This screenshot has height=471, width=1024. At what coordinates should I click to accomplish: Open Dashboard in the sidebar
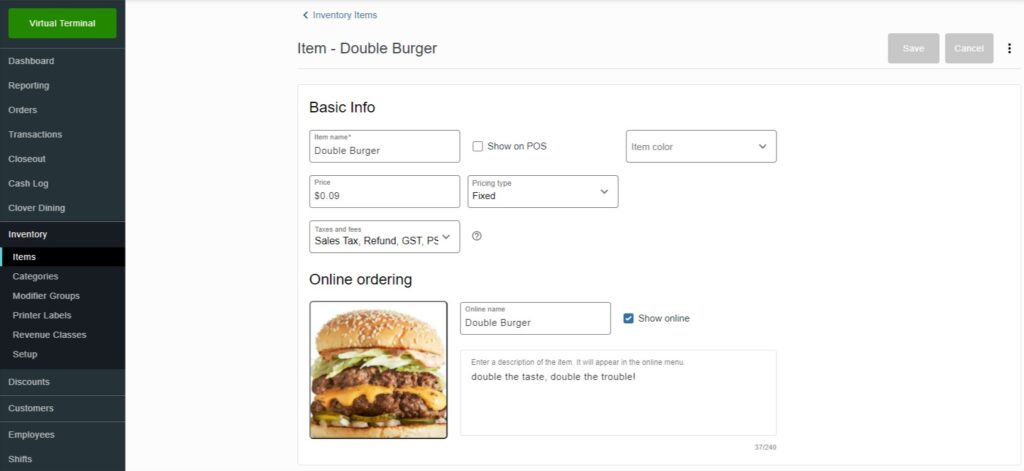(31, 61)
